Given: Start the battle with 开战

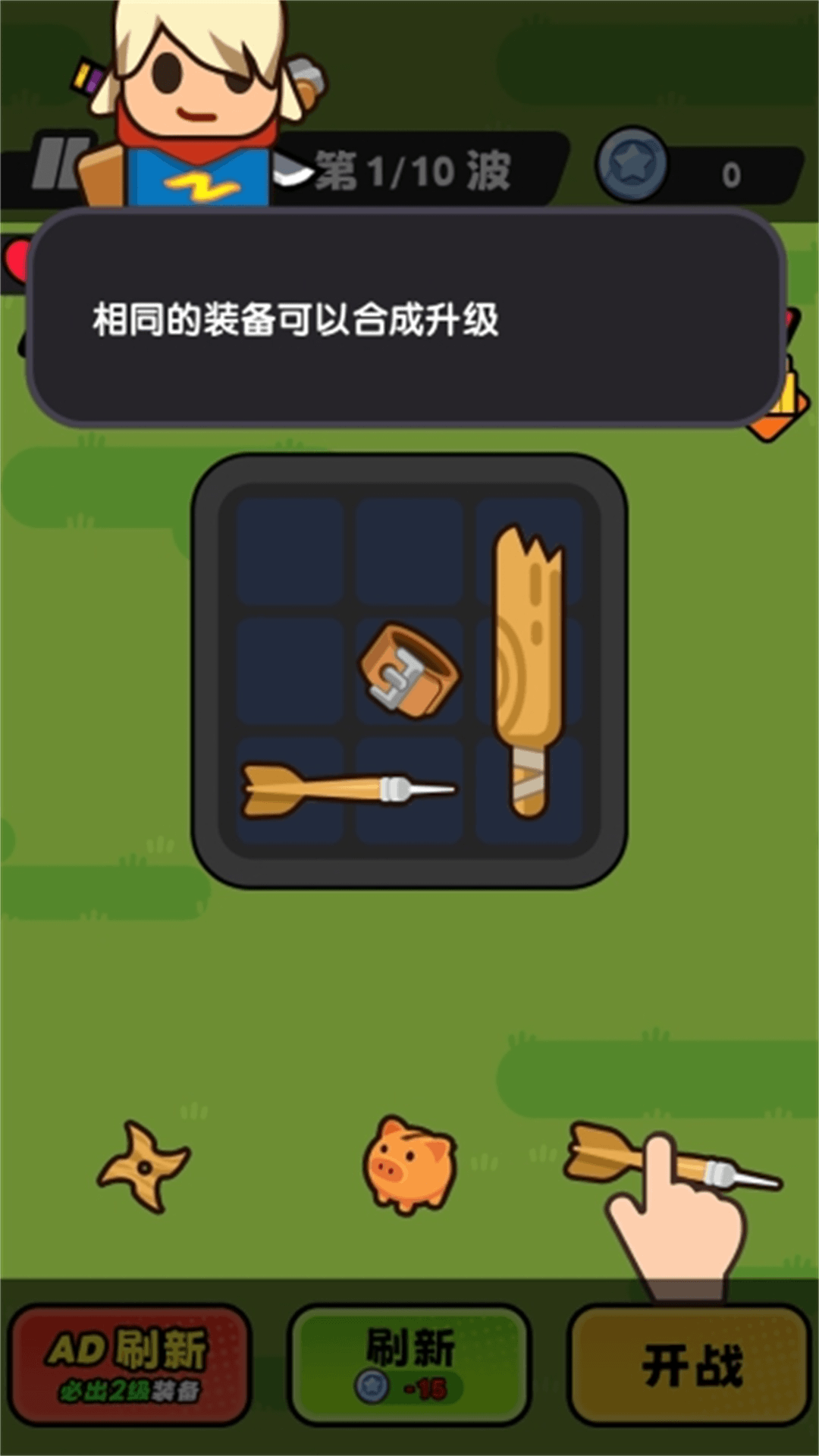Looking at the screenshot, I should click(x=690, y=1364).
